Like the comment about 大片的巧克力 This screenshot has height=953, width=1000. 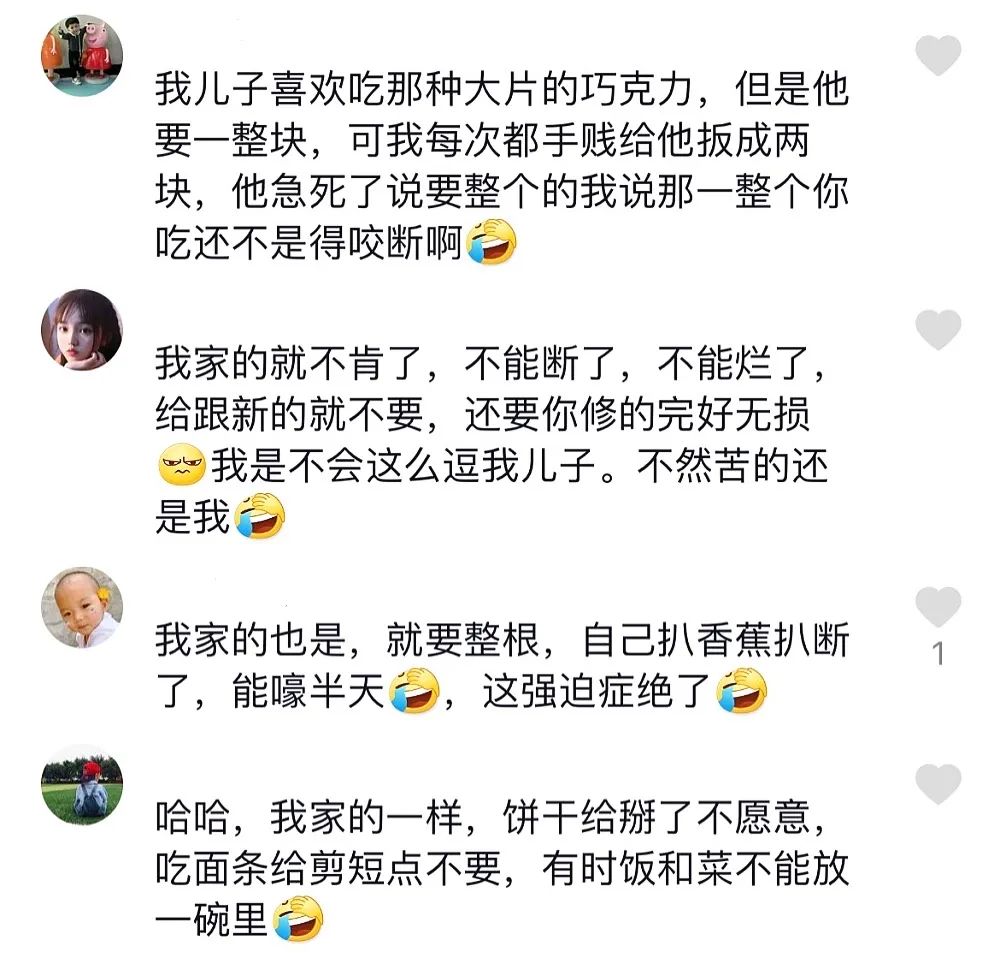click(x=938, y=56)
